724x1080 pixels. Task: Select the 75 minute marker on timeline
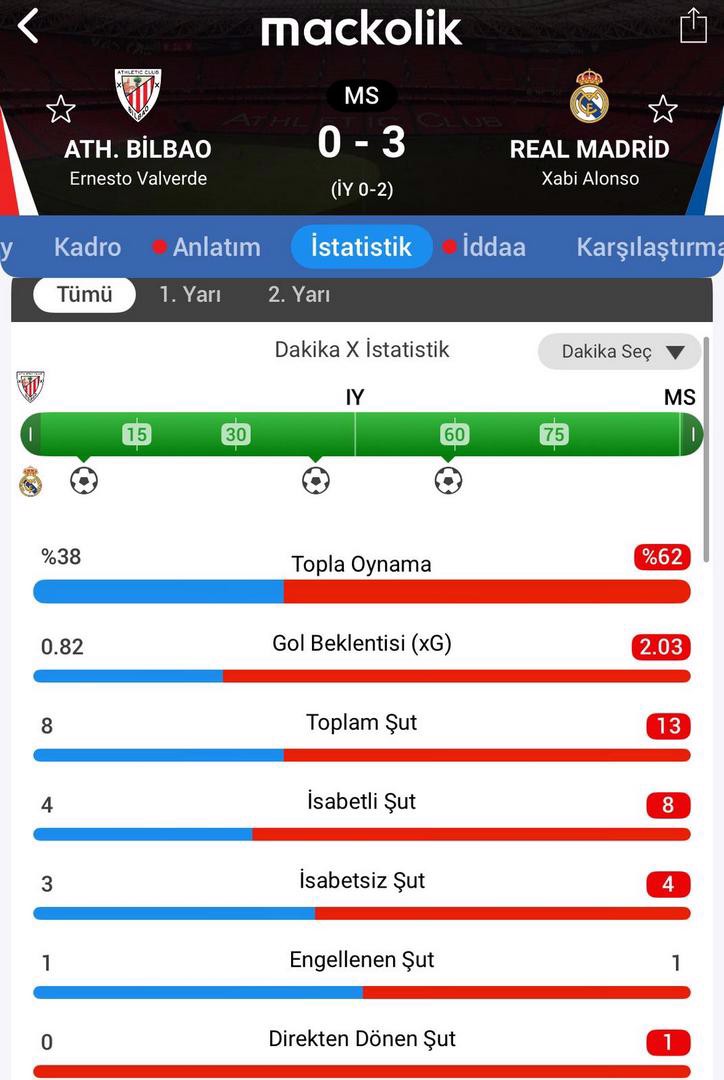[x=553, y=434]
